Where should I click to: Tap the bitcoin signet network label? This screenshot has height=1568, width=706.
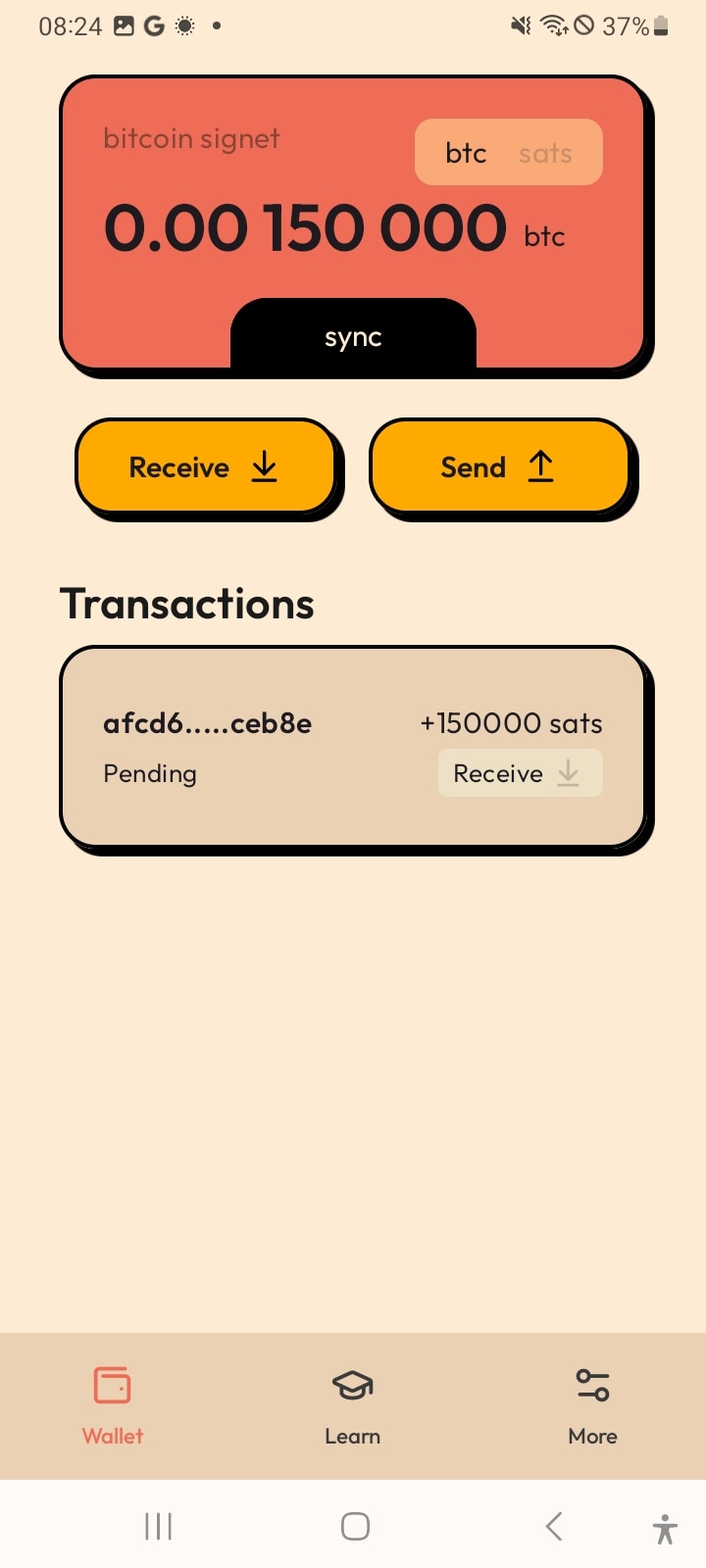tap(190, 138)
